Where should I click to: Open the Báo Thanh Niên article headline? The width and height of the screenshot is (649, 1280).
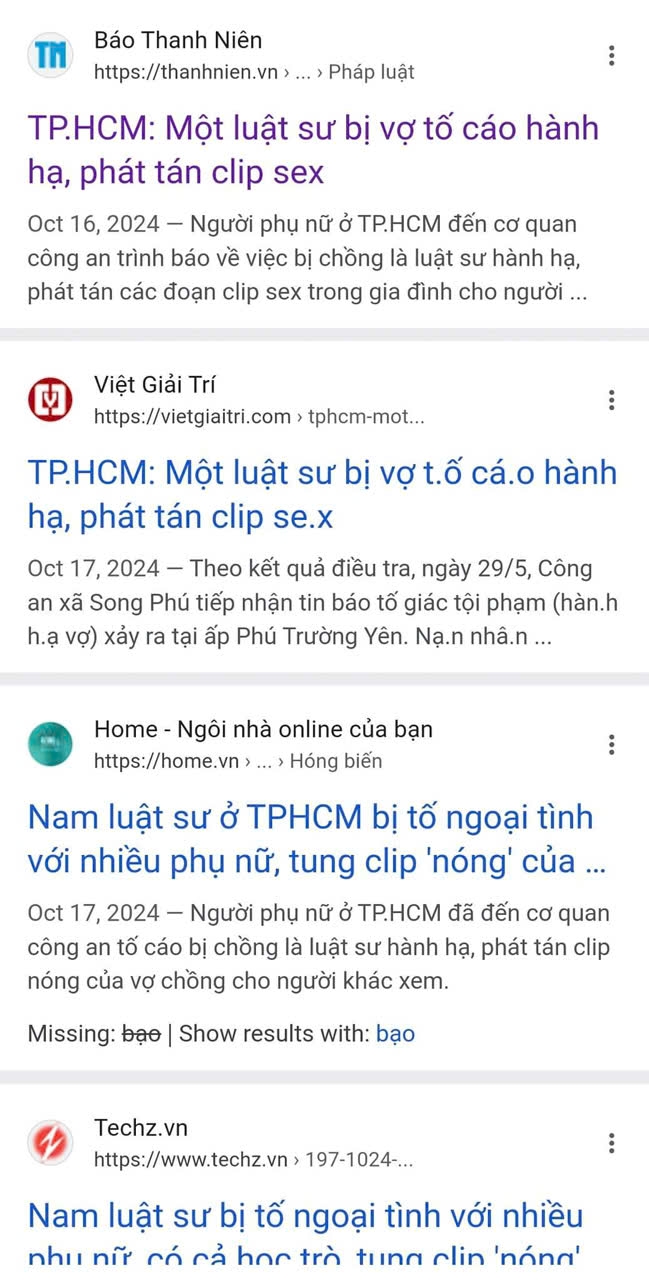312,150
